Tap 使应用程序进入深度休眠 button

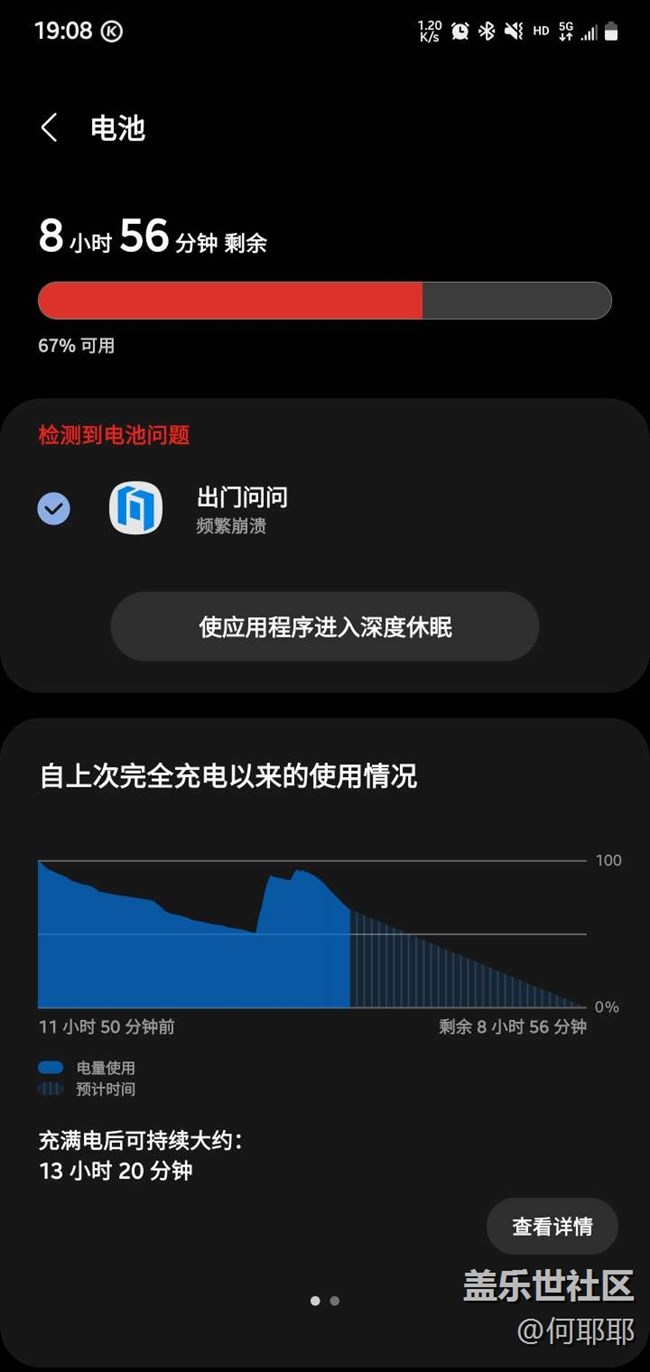pos(325,627)
